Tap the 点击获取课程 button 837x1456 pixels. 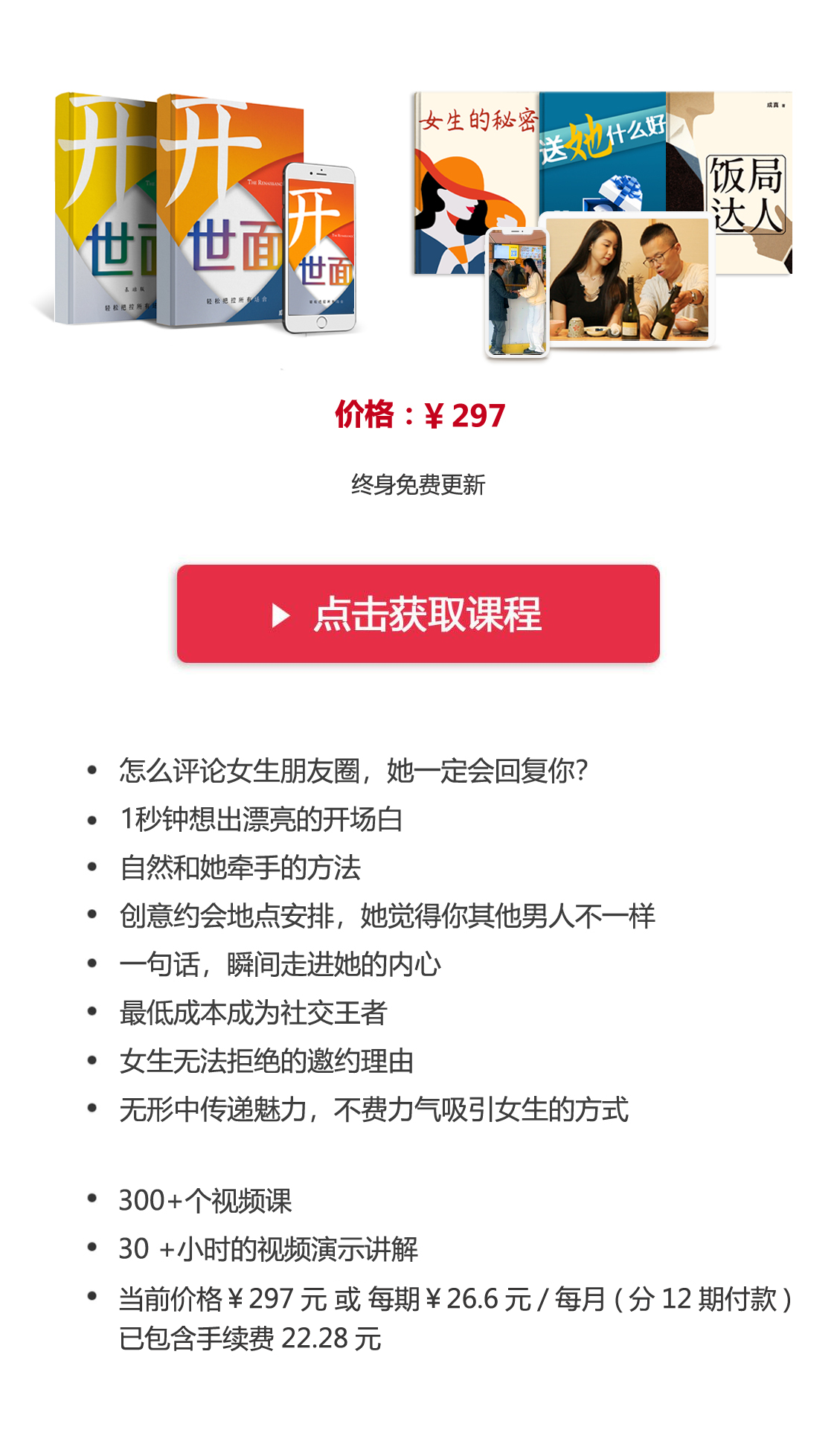[418, 614]
